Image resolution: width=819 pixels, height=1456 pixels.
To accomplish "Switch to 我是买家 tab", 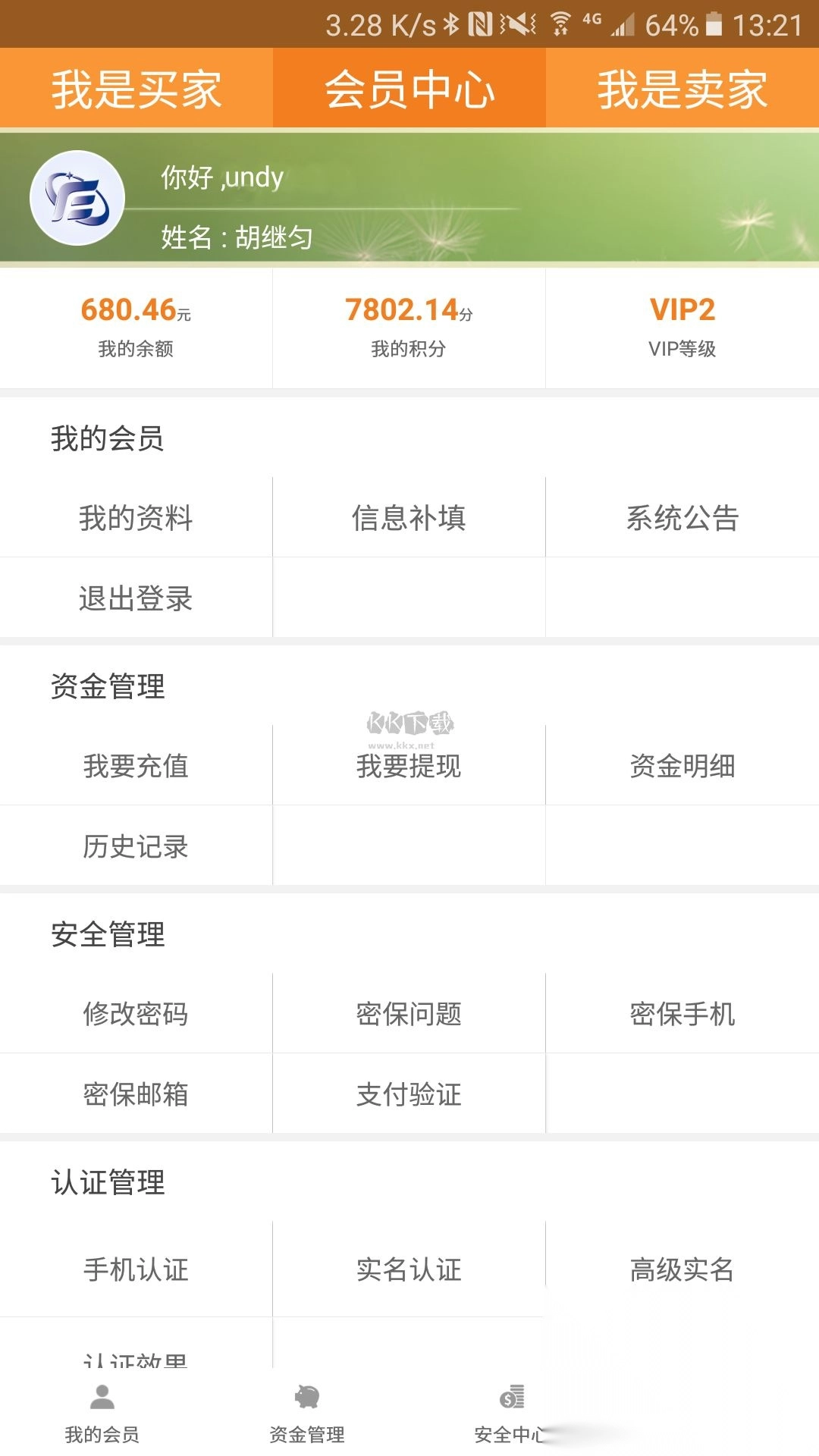I will (x=136, y=87).
